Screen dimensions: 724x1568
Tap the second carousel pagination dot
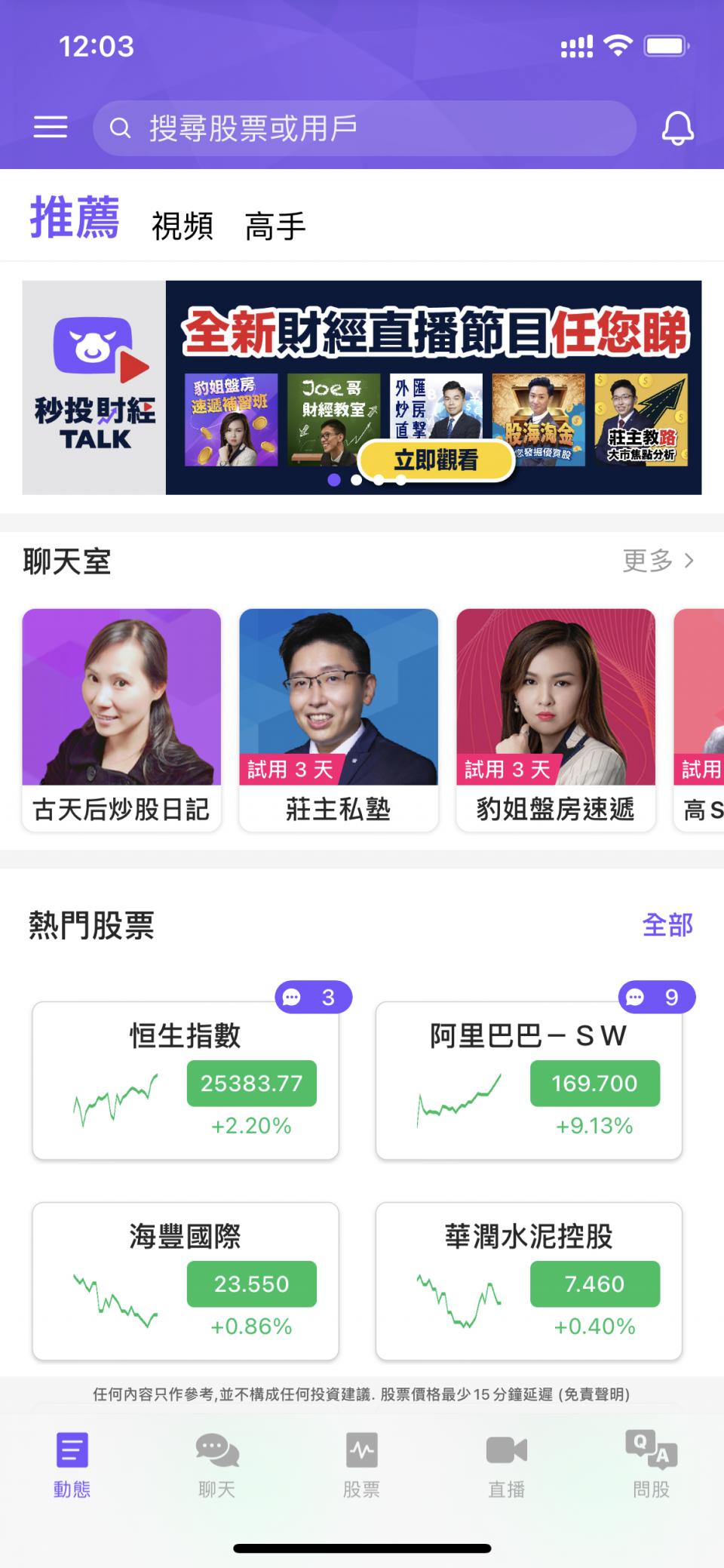[x=357, y=481]
